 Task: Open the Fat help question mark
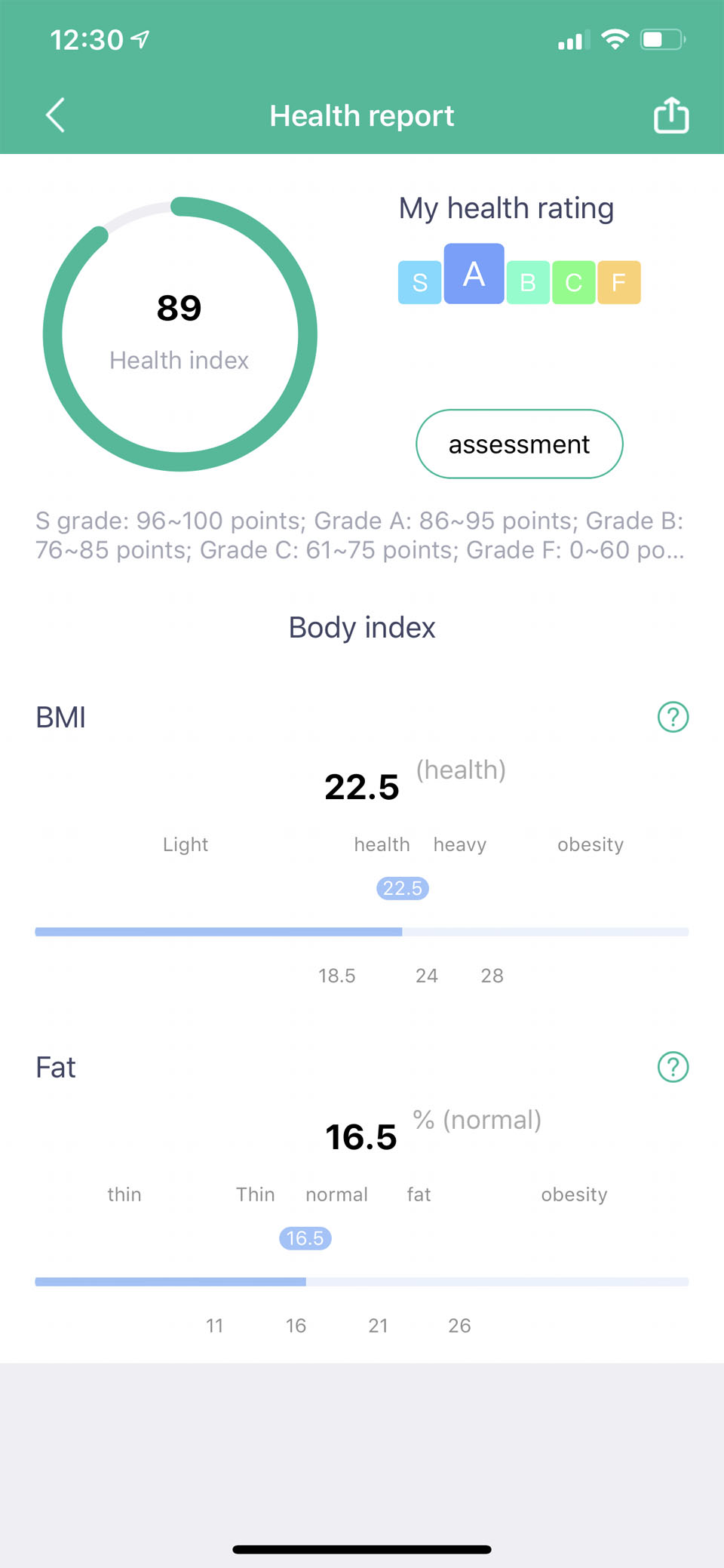673,1067
